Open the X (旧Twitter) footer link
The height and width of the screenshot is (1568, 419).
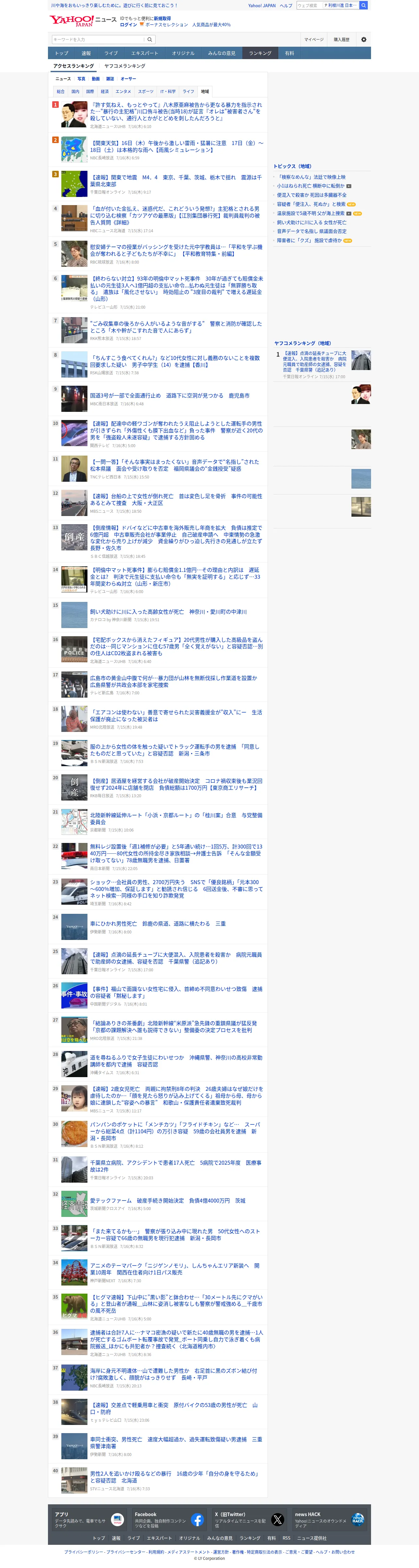click(249, 1520)
